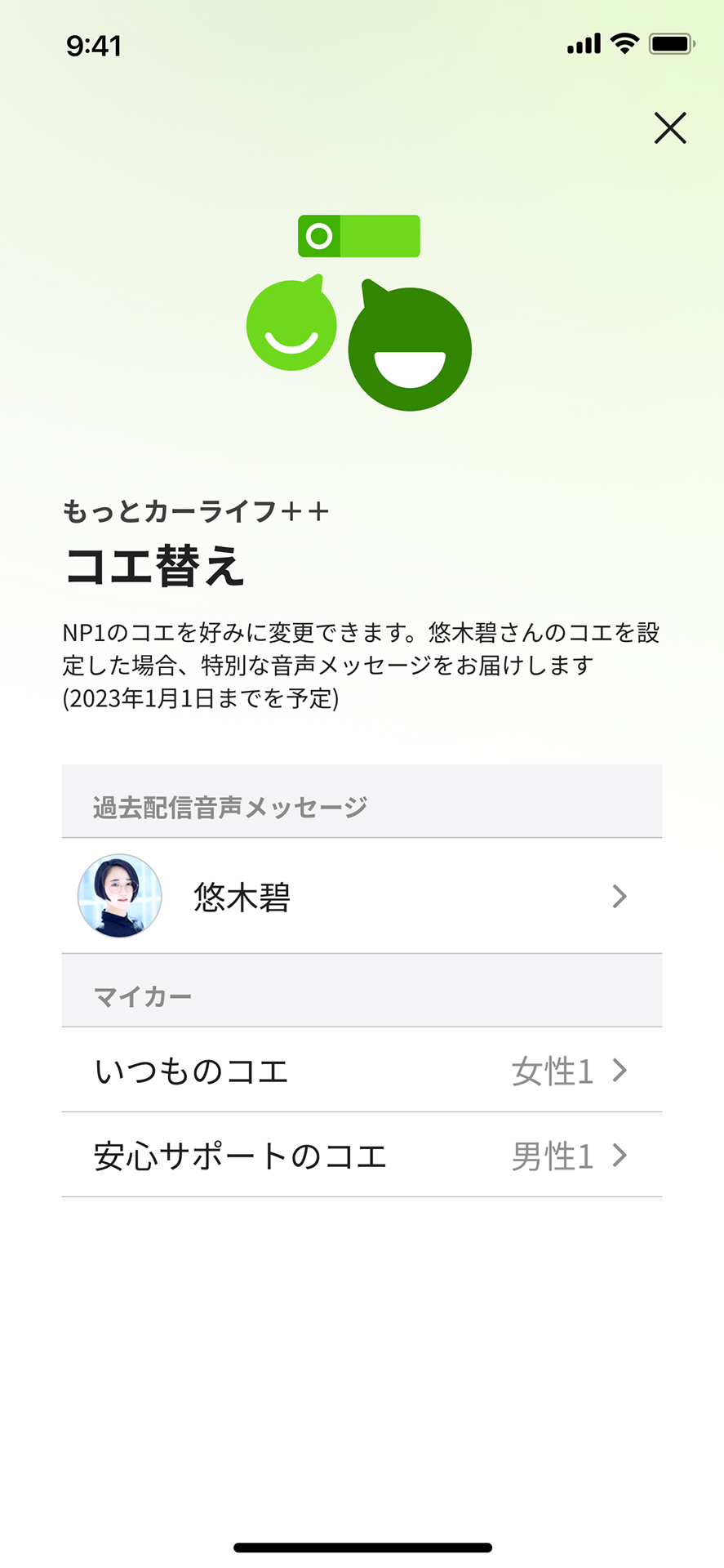Expand 安心サポートのコエ voice setting
Image resolution: width=724 pixels, height=1568 pixels.
point(362,1156)
